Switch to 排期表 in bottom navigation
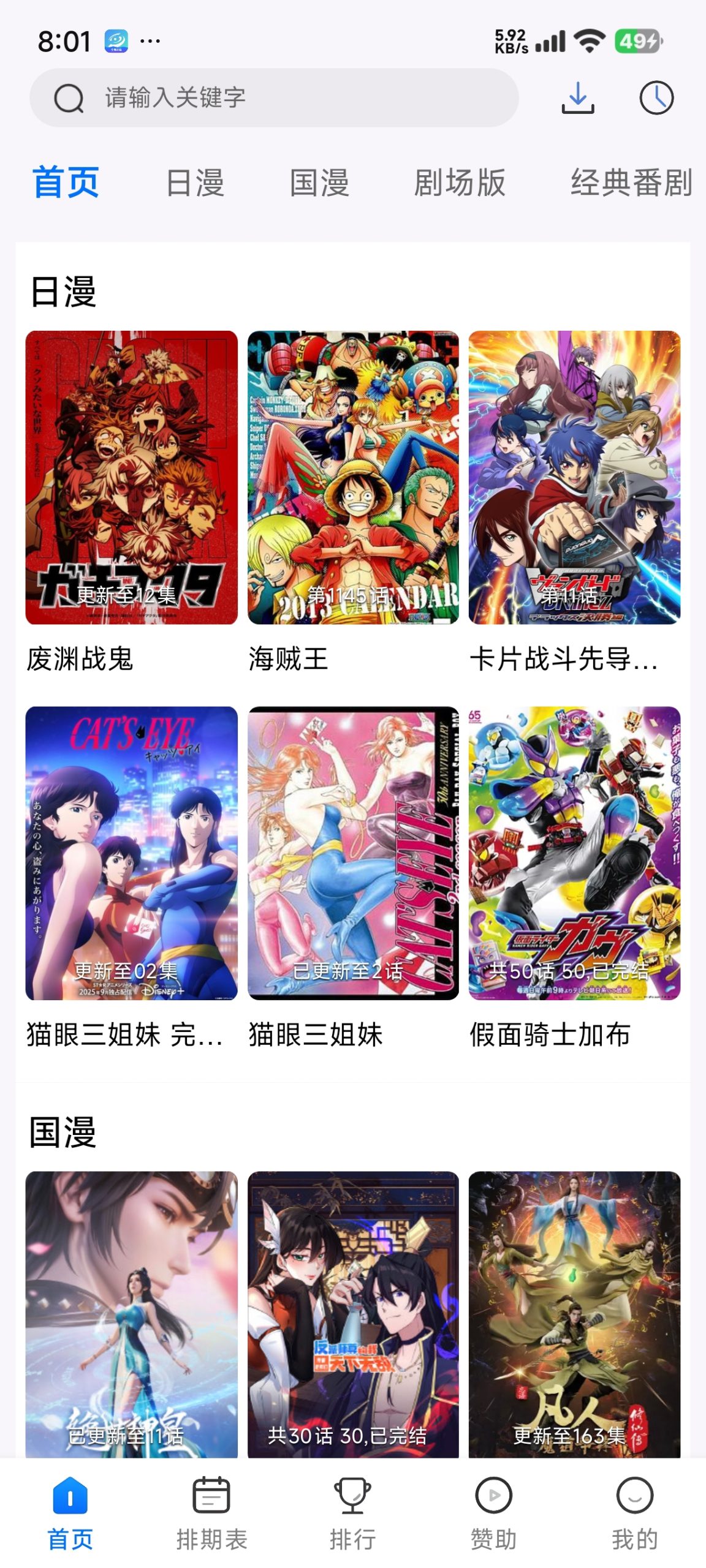Image resolution: width=706 pixels, height=1568 pixels. (211, 1512)
